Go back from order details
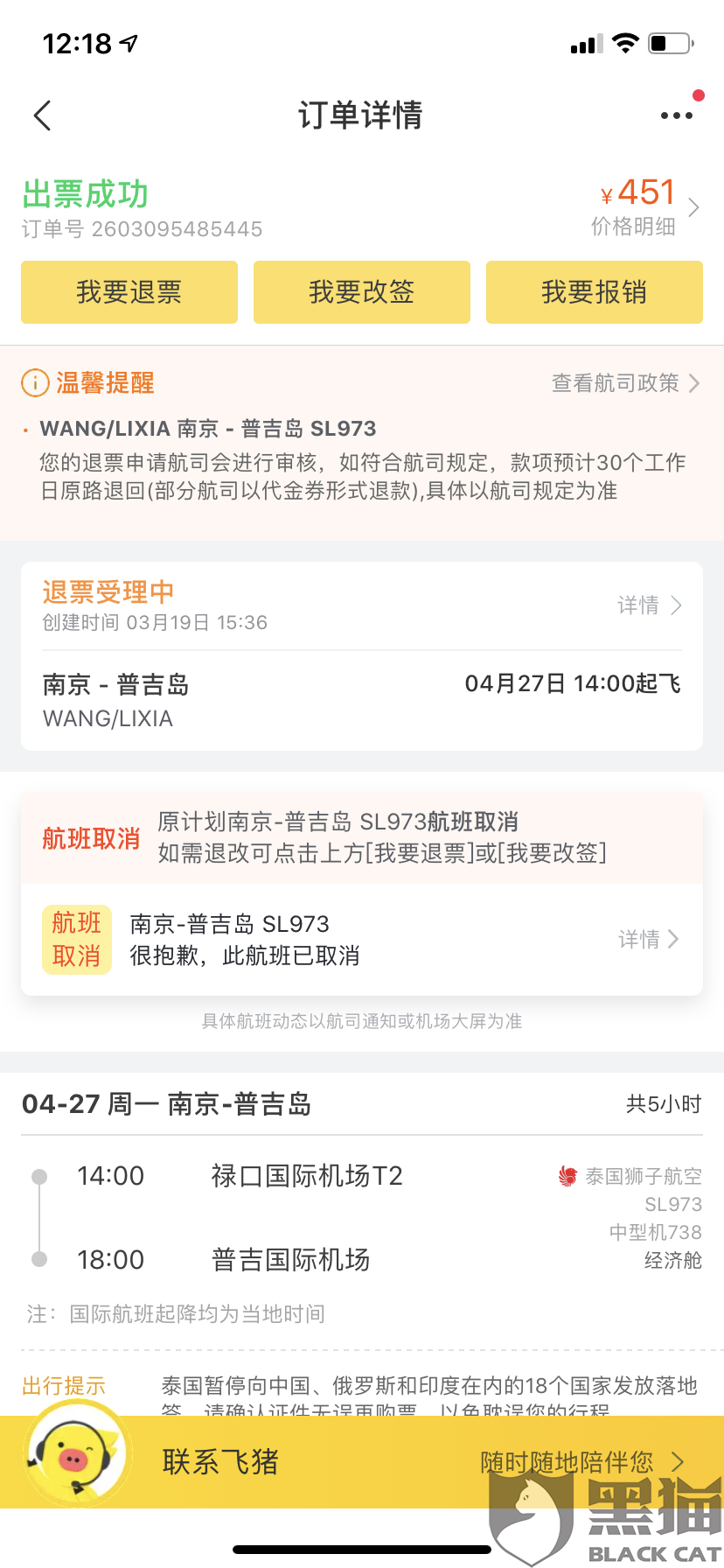This screenshot has height=1568, width=724. (x=42, y=115)
